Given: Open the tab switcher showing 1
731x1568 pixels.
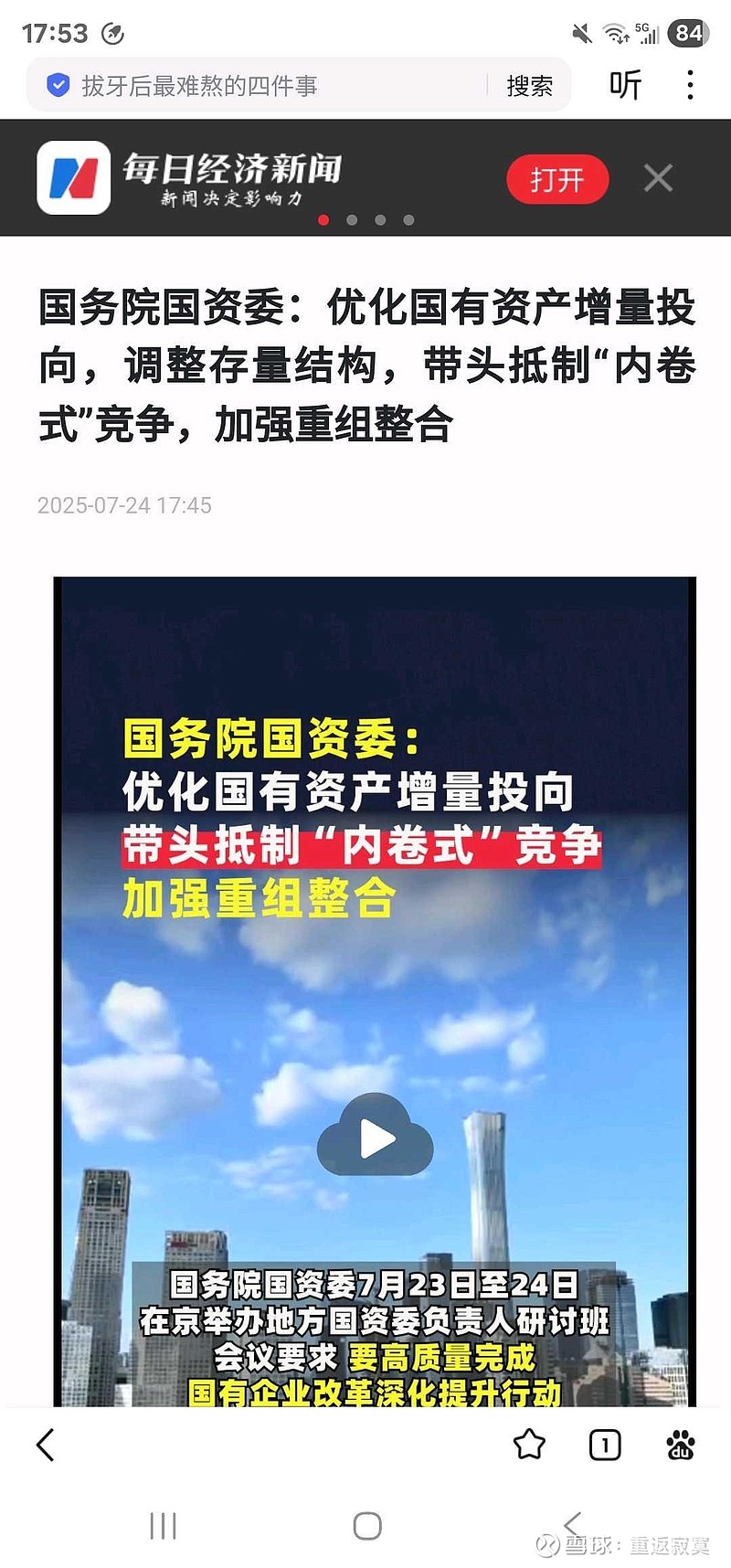Looking at the screenshot, I should click(x=605, y=1445).
